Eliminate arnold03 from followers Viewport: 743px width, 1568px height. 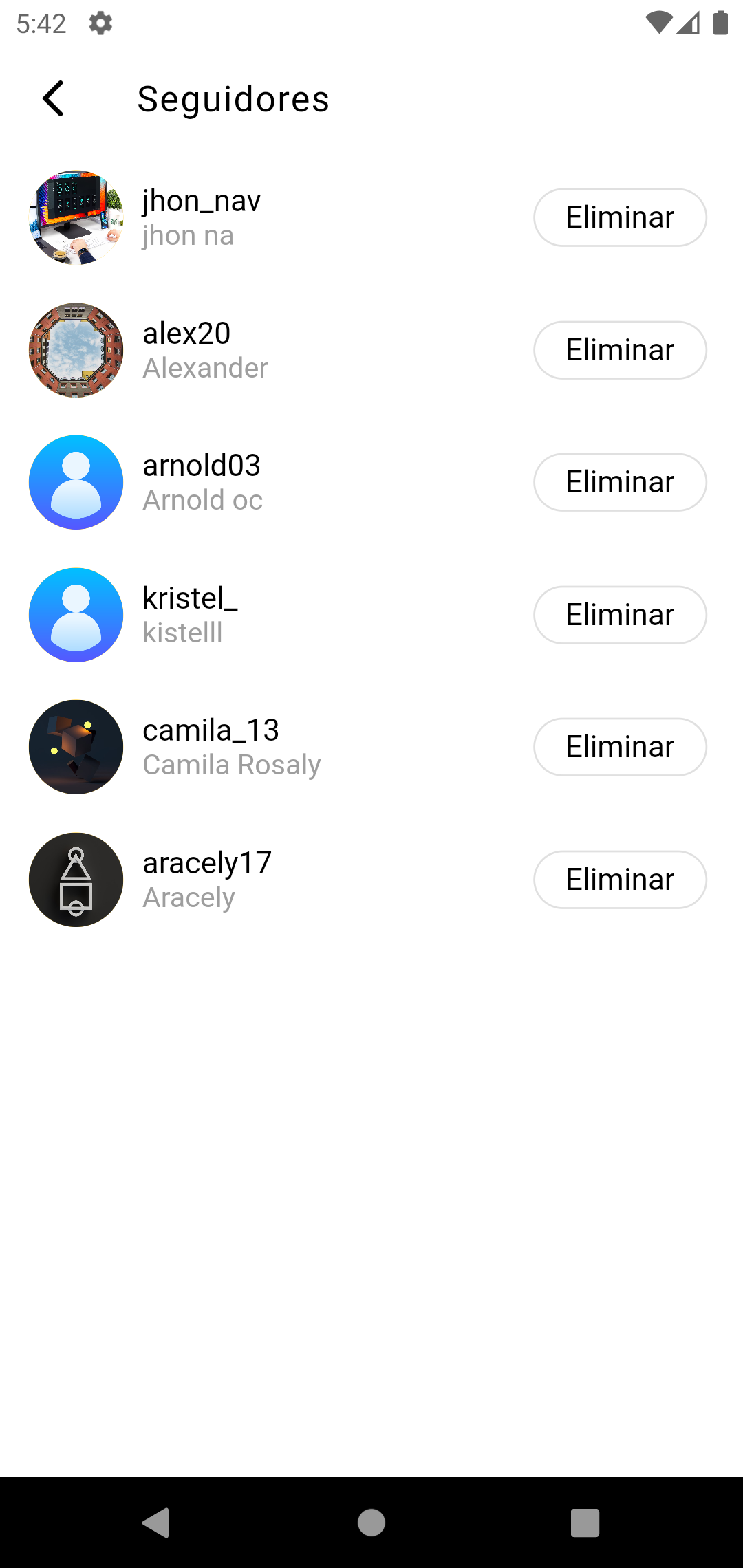tap(620, 482)
